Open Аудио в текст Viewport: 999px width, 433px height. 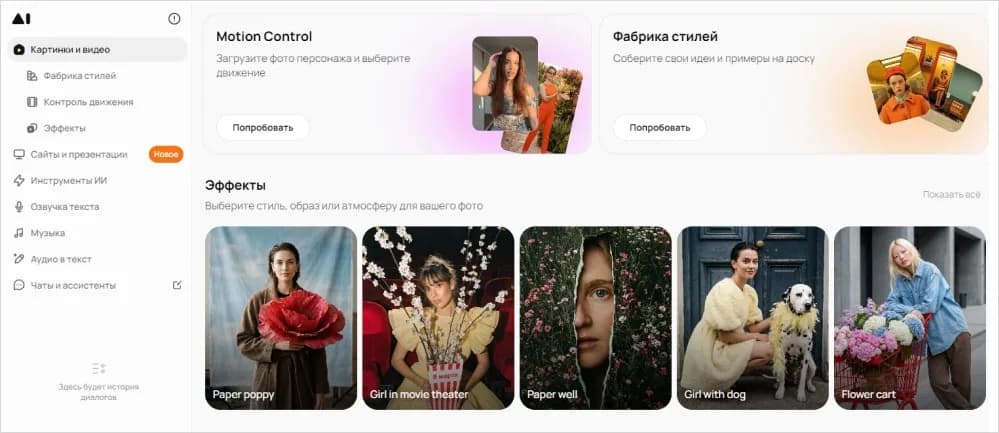coord(61,259)
